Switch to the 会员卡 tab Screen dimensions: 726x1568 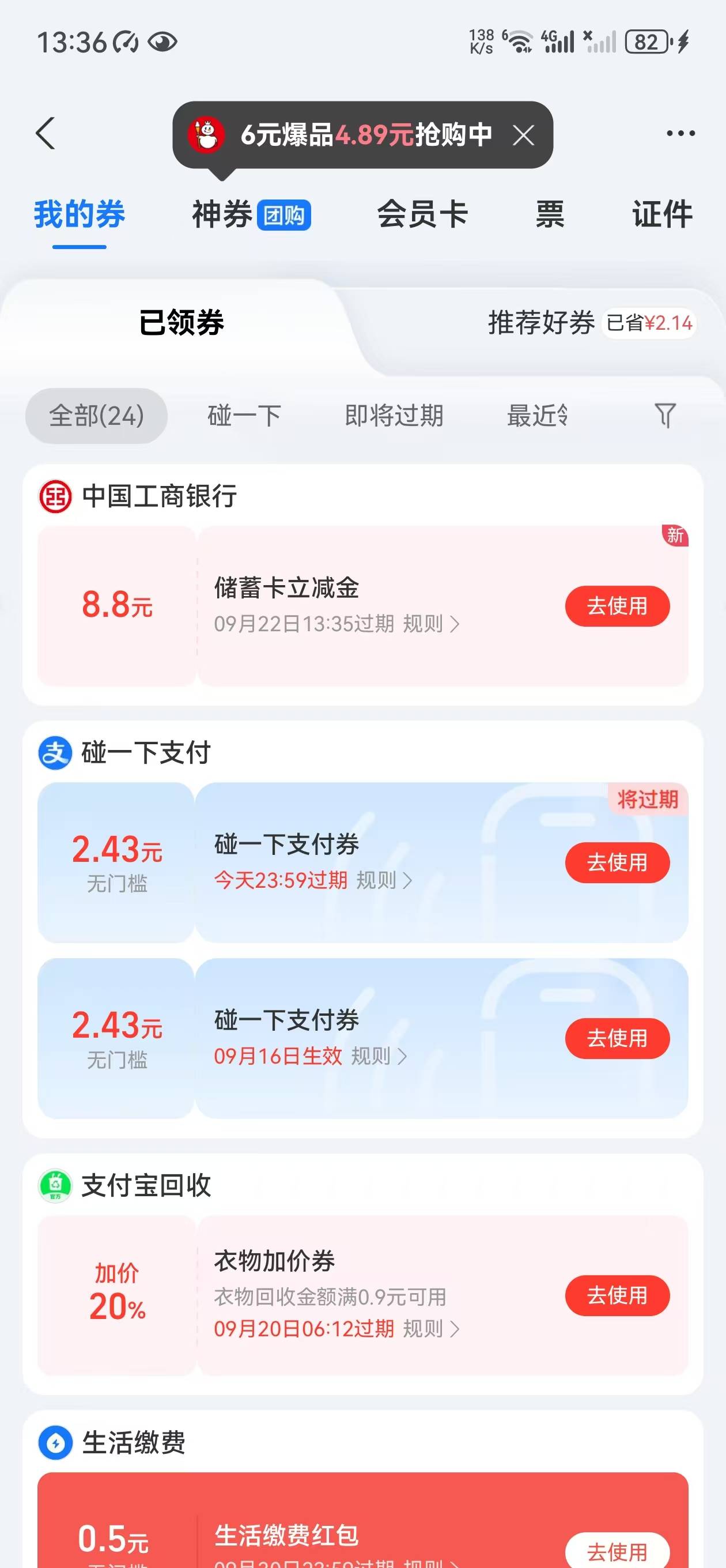coord(422,214)
